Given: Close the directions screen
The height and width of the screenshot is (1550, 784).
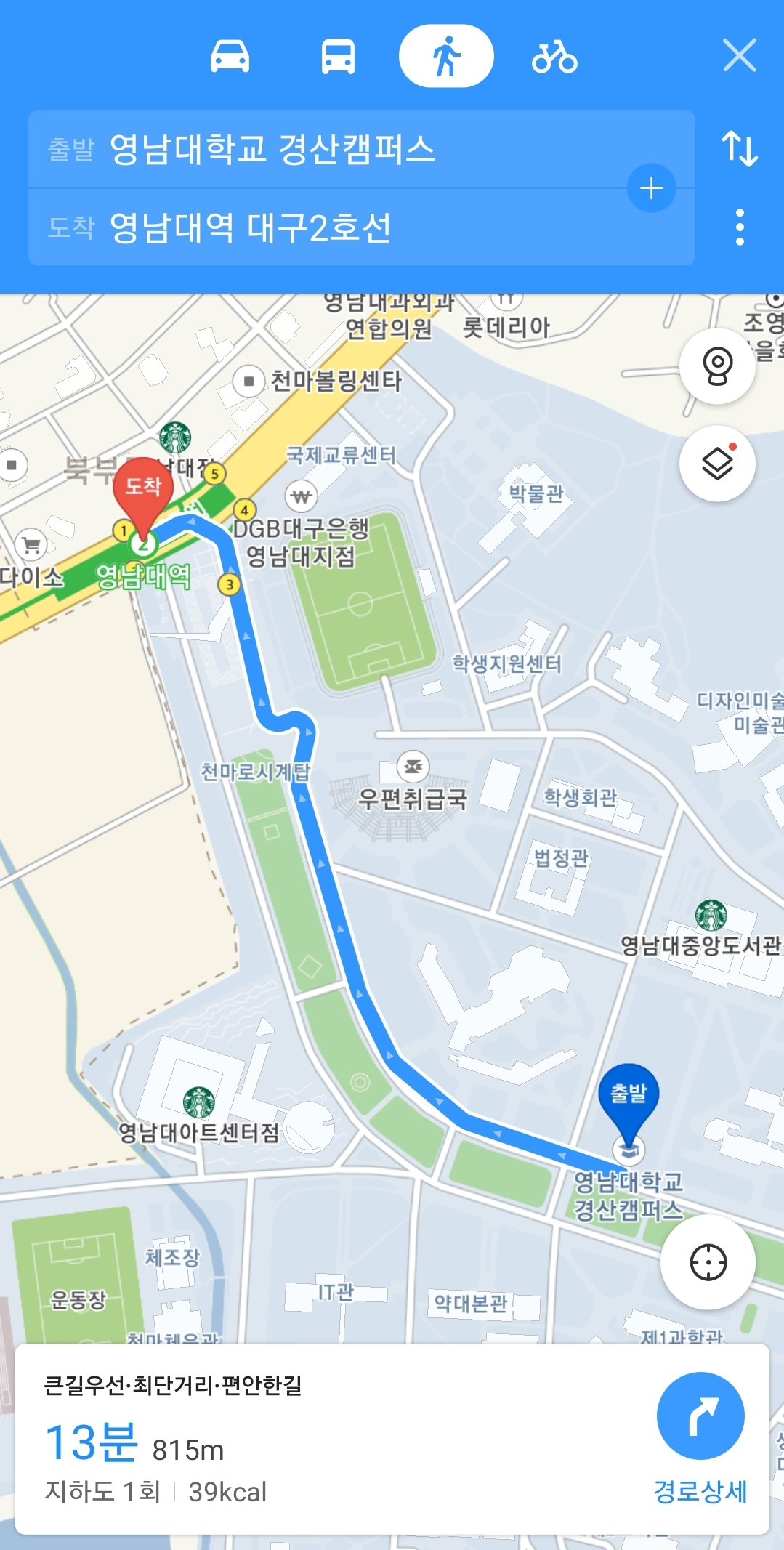Looking at the screenshot, I should pos(740,55).
